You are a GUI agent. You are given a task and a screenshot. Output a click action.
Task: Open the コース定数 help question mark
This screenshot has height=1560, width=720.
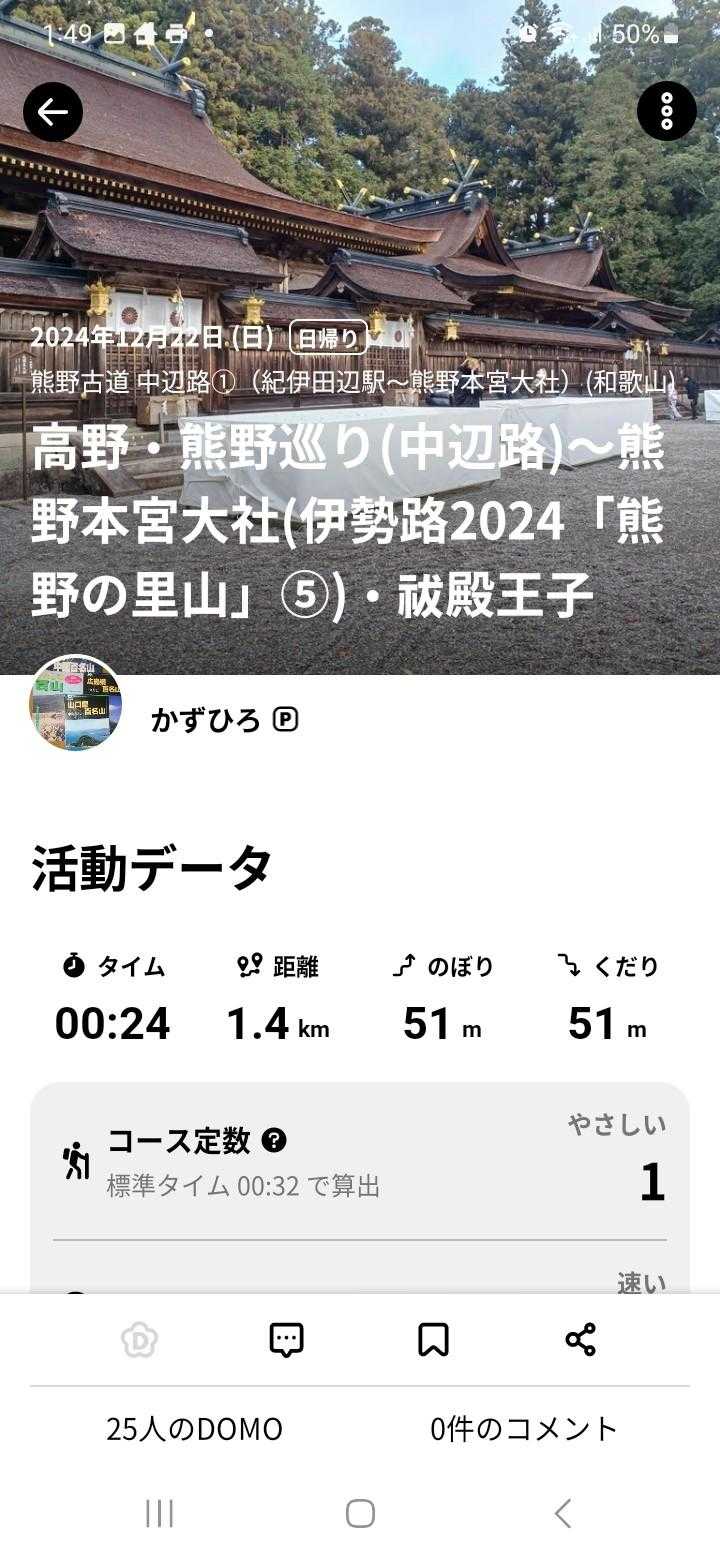(x=274, y=1140)
